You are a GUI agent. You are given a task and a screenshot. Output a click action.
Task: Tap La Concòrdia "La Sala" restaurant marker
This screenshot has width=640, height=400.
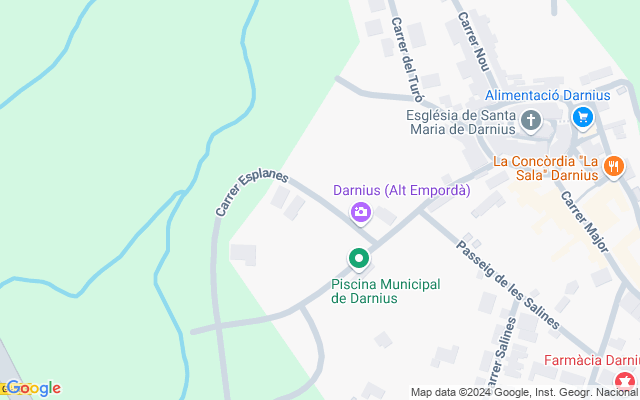coord(614,166)
